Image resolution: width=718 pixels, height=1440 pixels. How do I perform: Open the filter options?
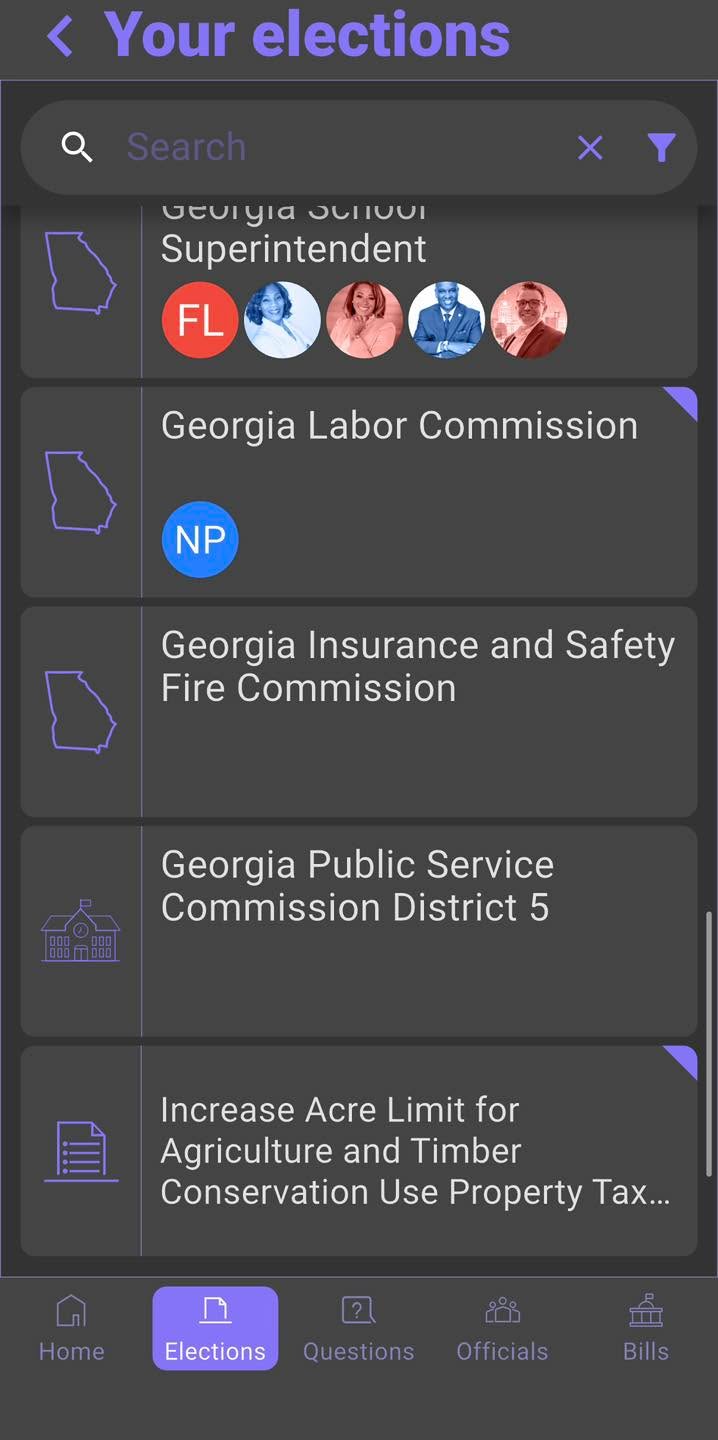(x=661, y=148)
